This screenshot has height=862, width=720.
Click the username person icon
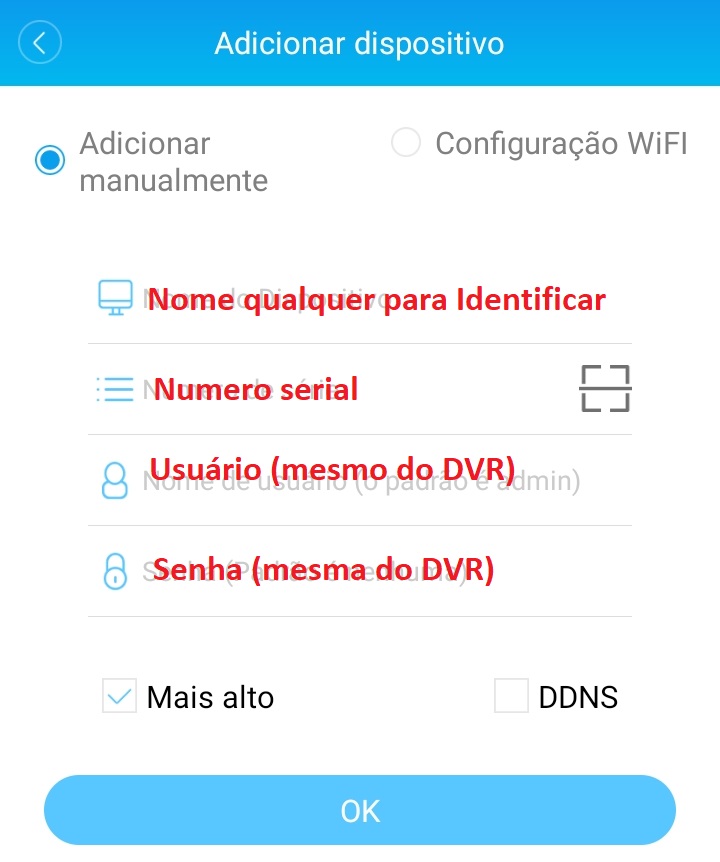pyautogui.click(x=115, y=479)
